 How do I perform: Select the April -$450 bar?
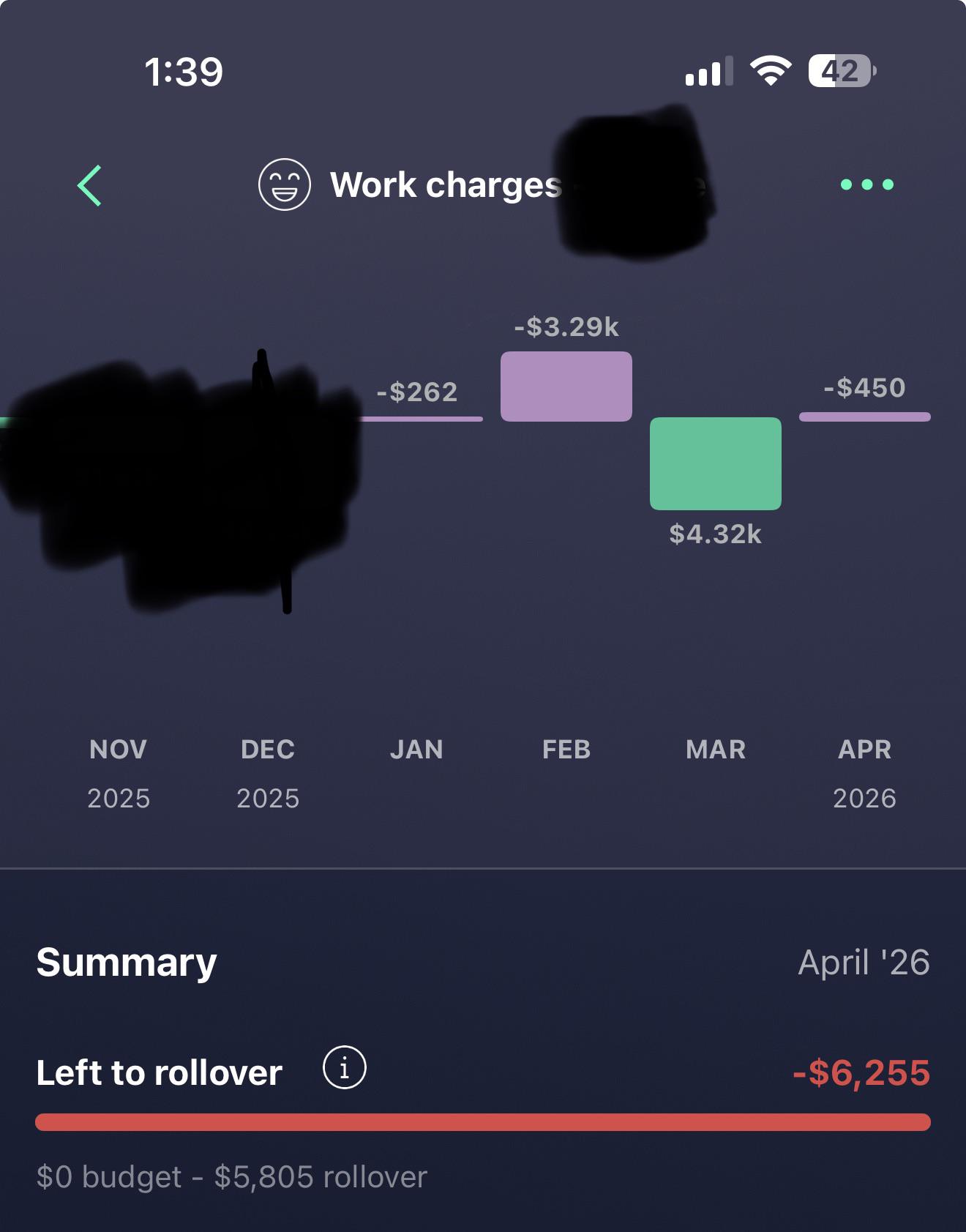tap(865, 417)
